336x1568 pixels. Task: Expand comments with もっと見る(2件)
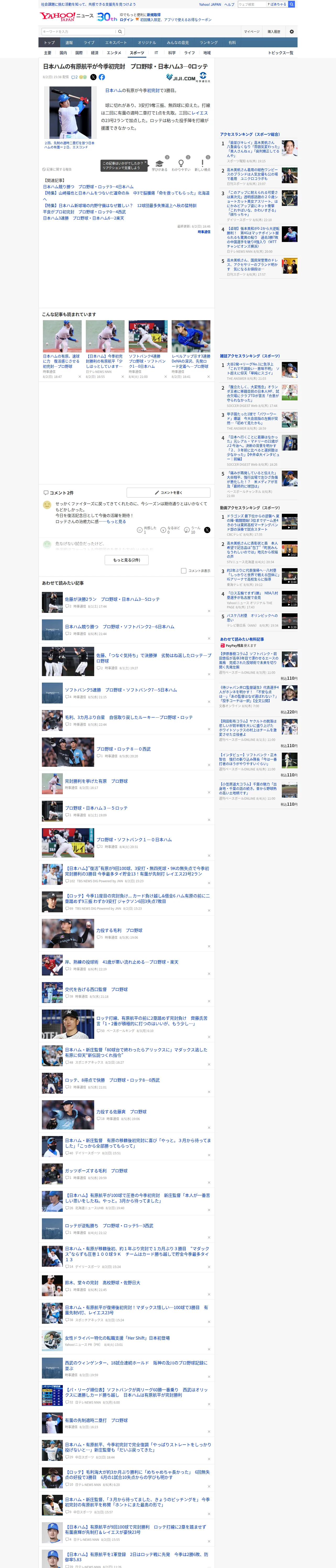(127, 560)
